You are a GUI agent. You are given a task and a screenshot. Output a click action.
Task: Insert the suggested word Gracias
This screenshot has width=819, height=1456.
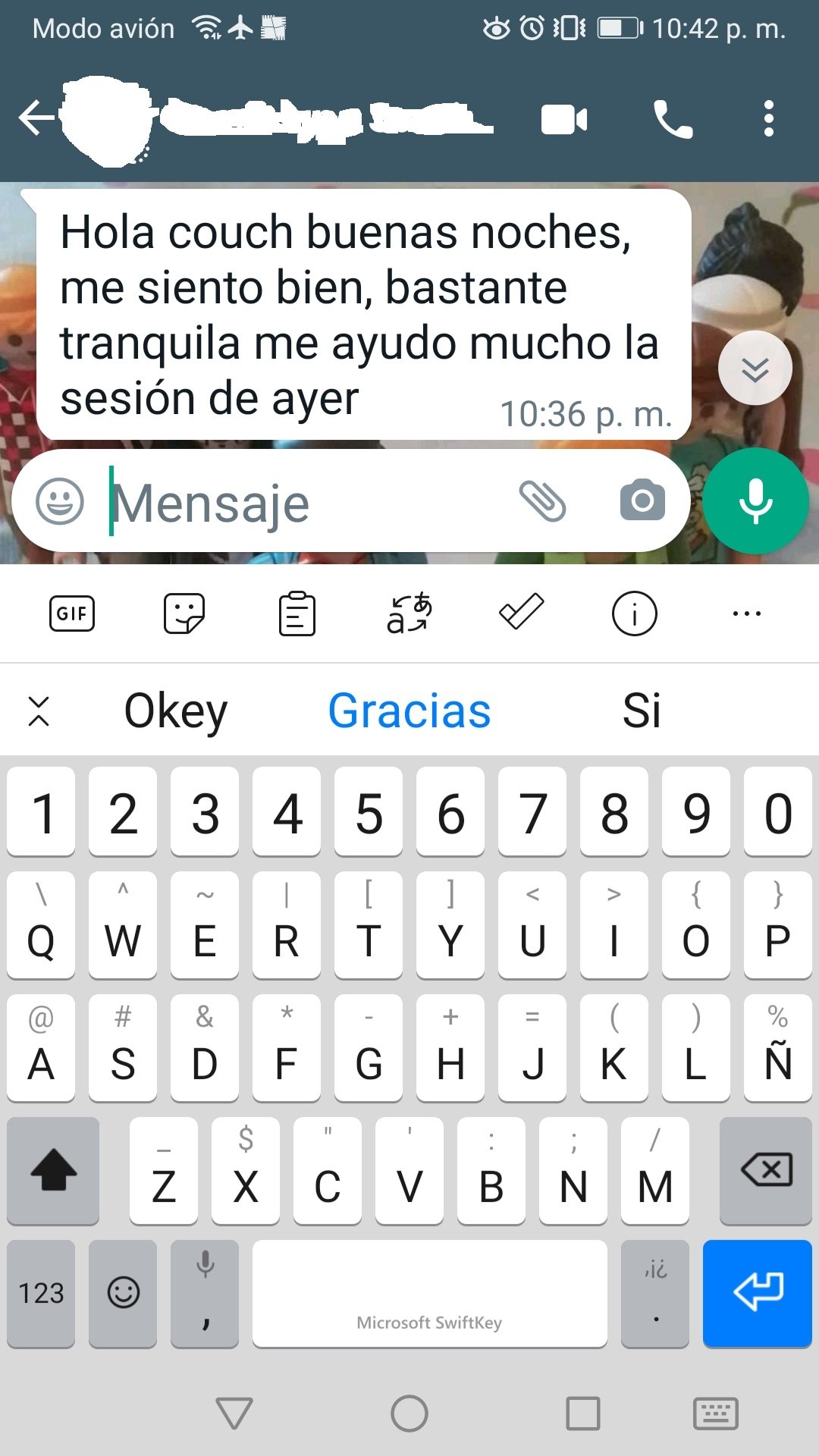tap(409, 711)
